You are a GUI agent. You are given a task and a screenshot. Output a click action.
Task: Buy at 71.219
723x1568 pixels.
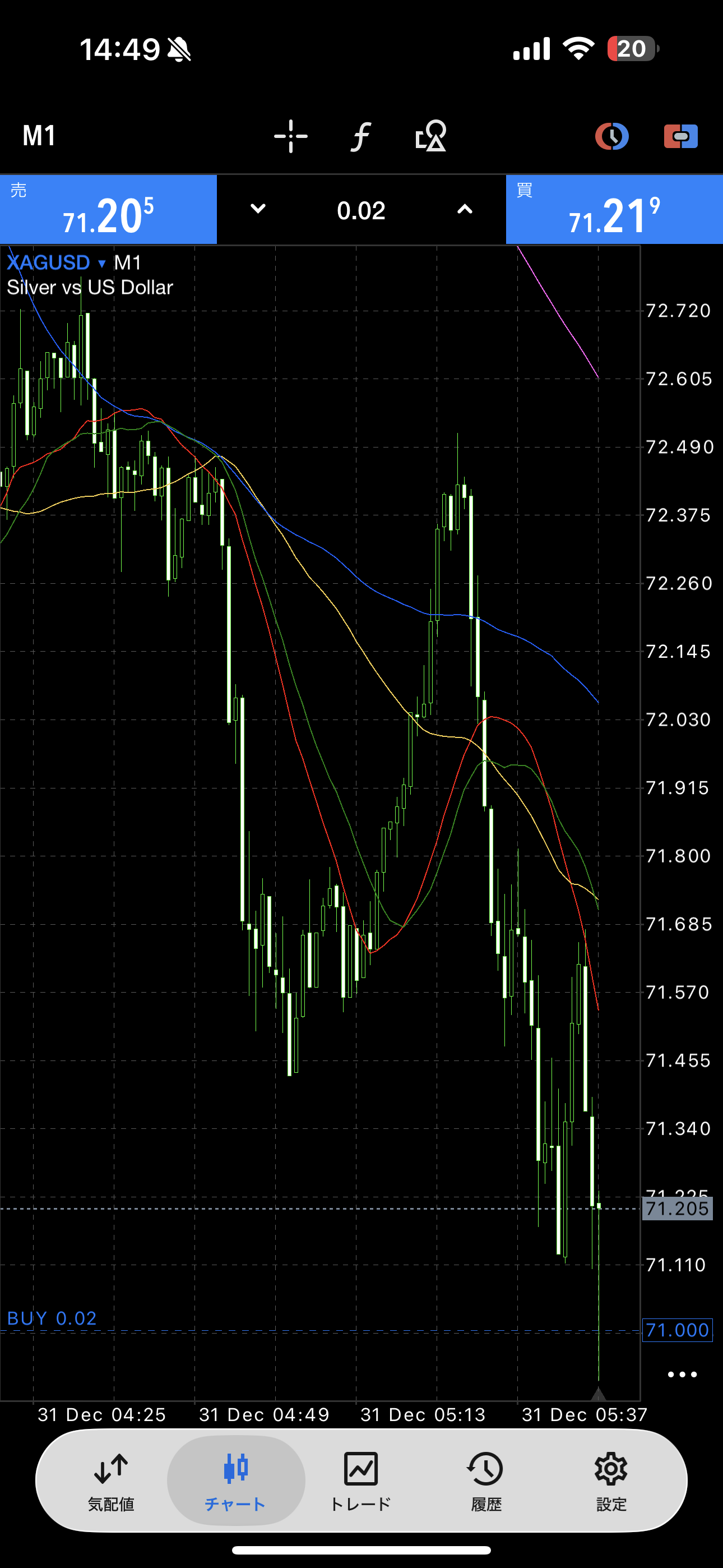(614, 210)
